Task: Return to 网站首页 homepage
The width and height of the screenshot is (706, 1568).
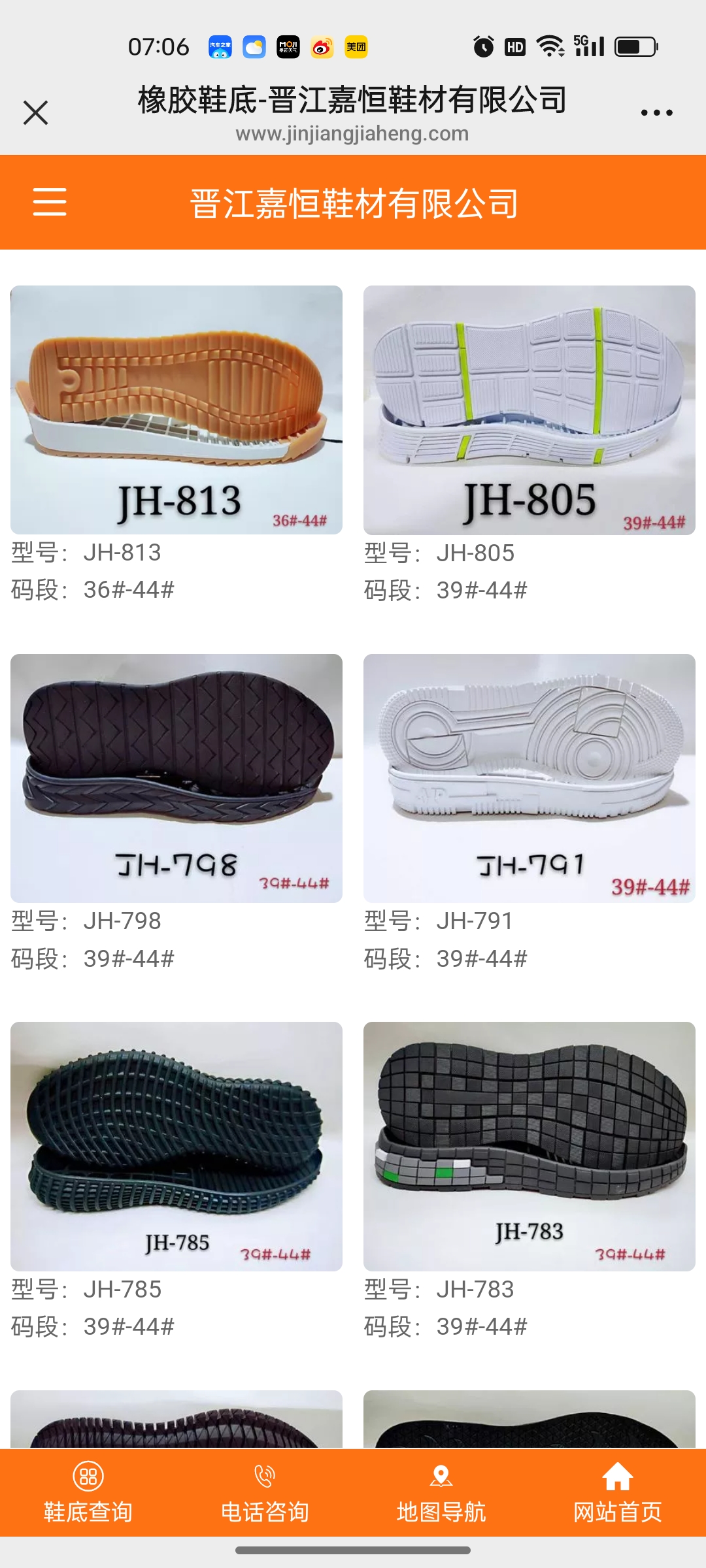Action: pyautogui.click(x=618, y=1492)
